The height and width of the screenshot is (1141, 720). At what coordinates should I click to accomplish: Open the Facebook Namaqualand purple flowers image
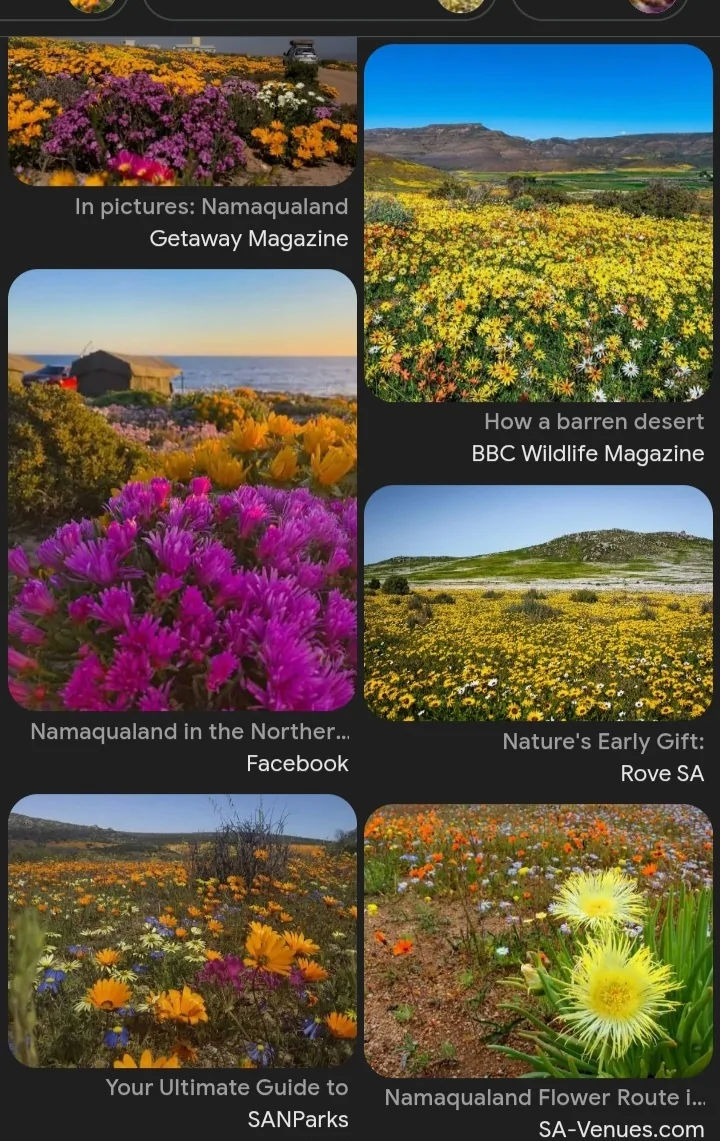click(182, 489)
